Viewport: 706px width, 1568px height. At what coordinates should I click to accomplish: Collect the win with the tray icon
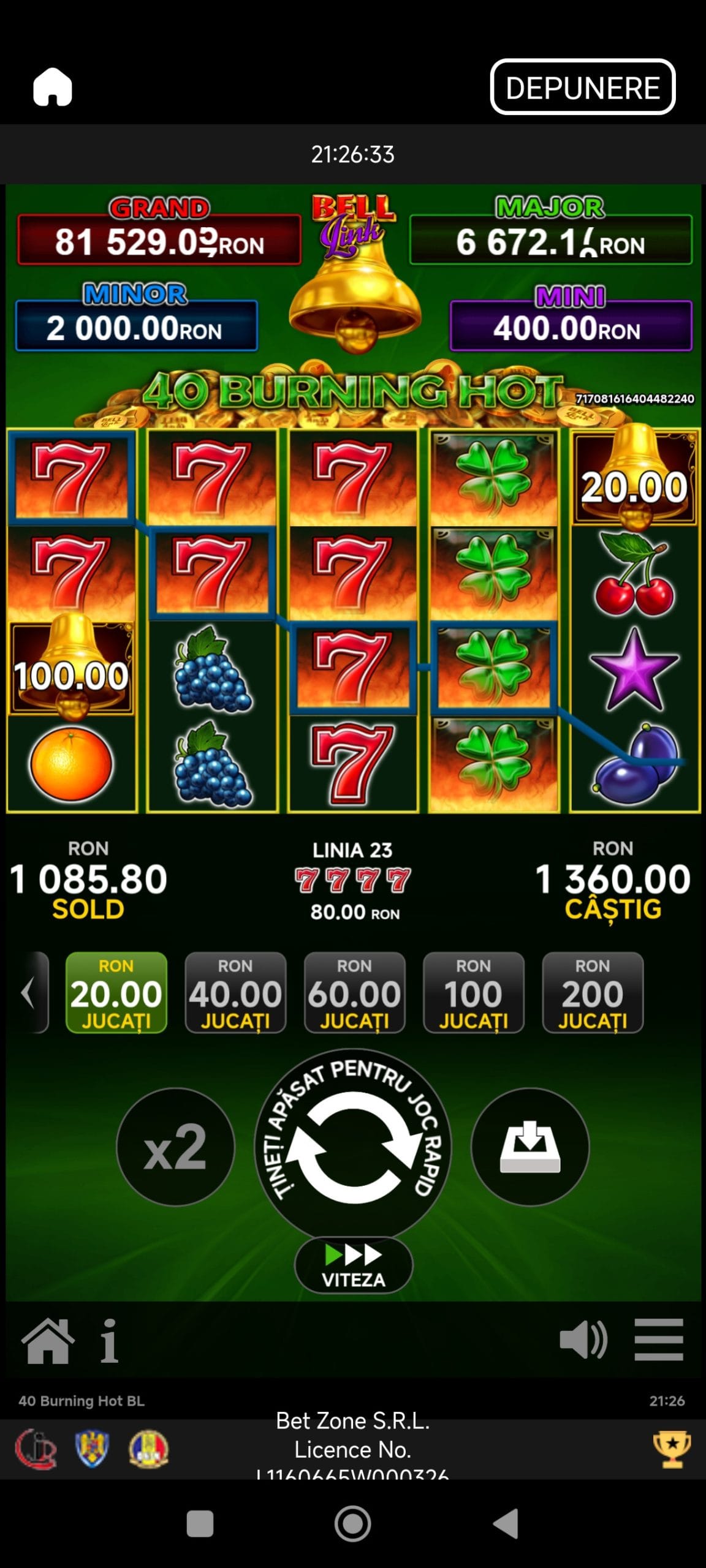530,1147
